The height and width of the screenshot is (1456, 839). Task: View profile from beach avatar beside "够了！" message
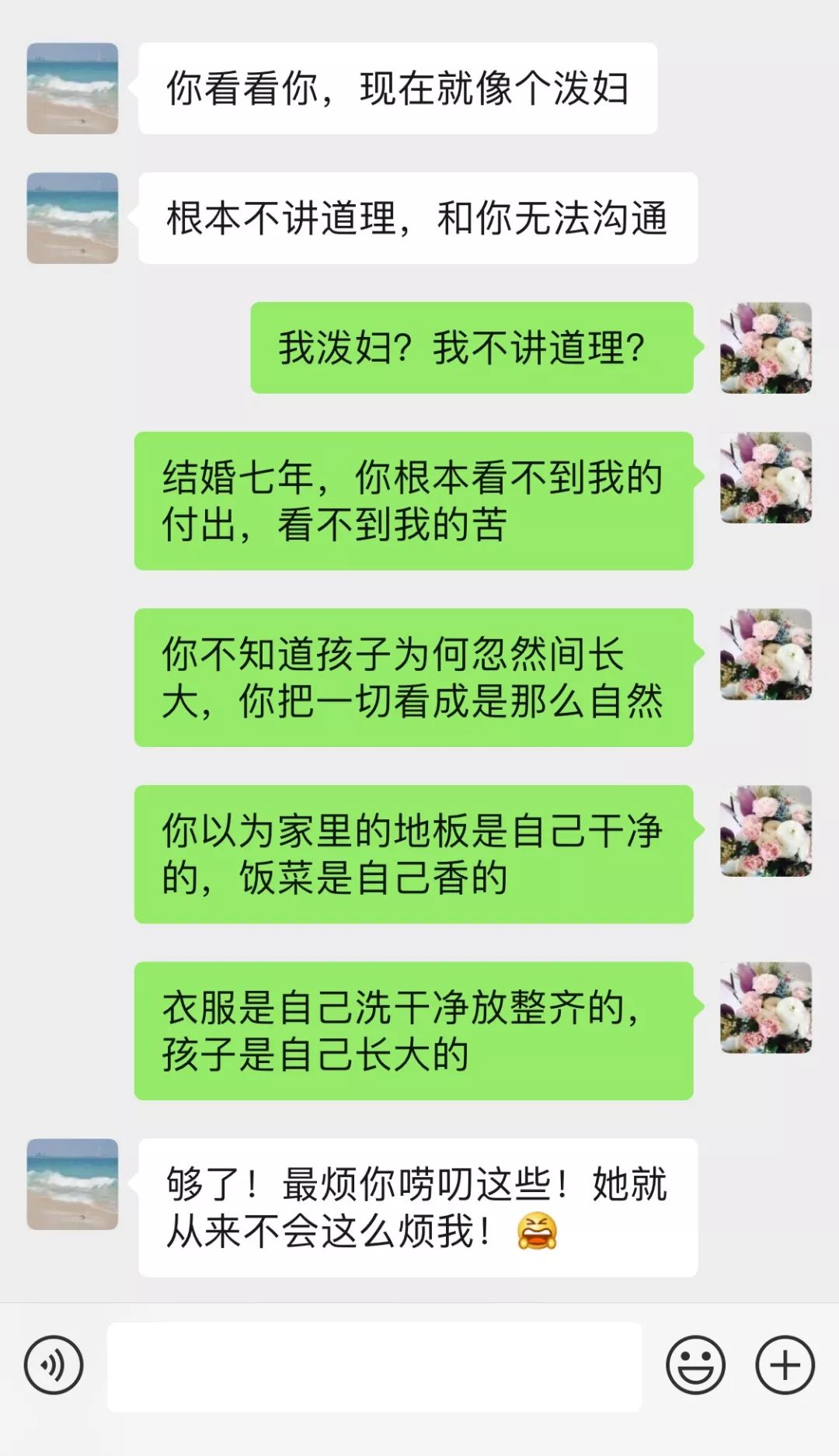[x=72, y=1184]
